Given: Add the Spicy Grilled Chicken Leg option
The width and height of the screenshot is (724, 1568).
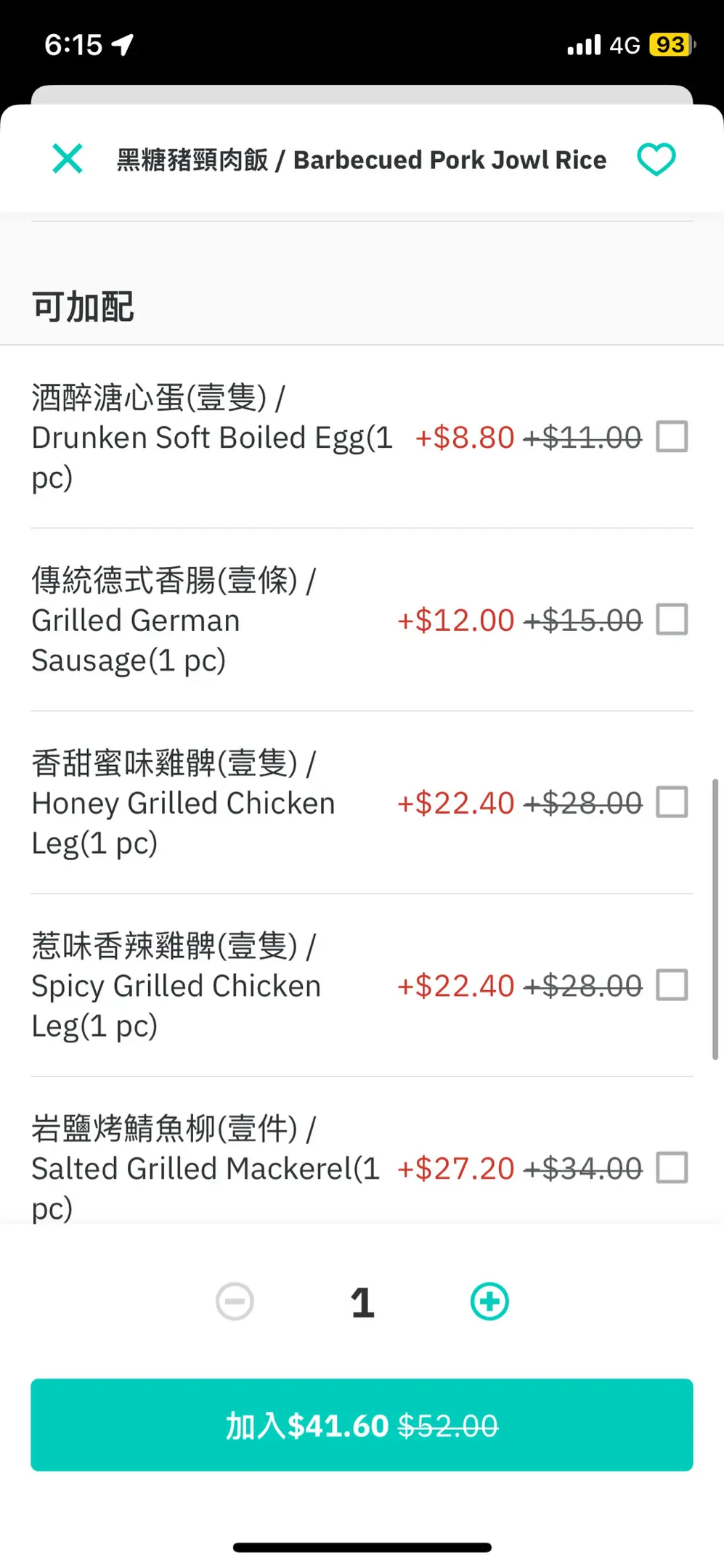Looking at the screenshot, I should tap(672, 986).
